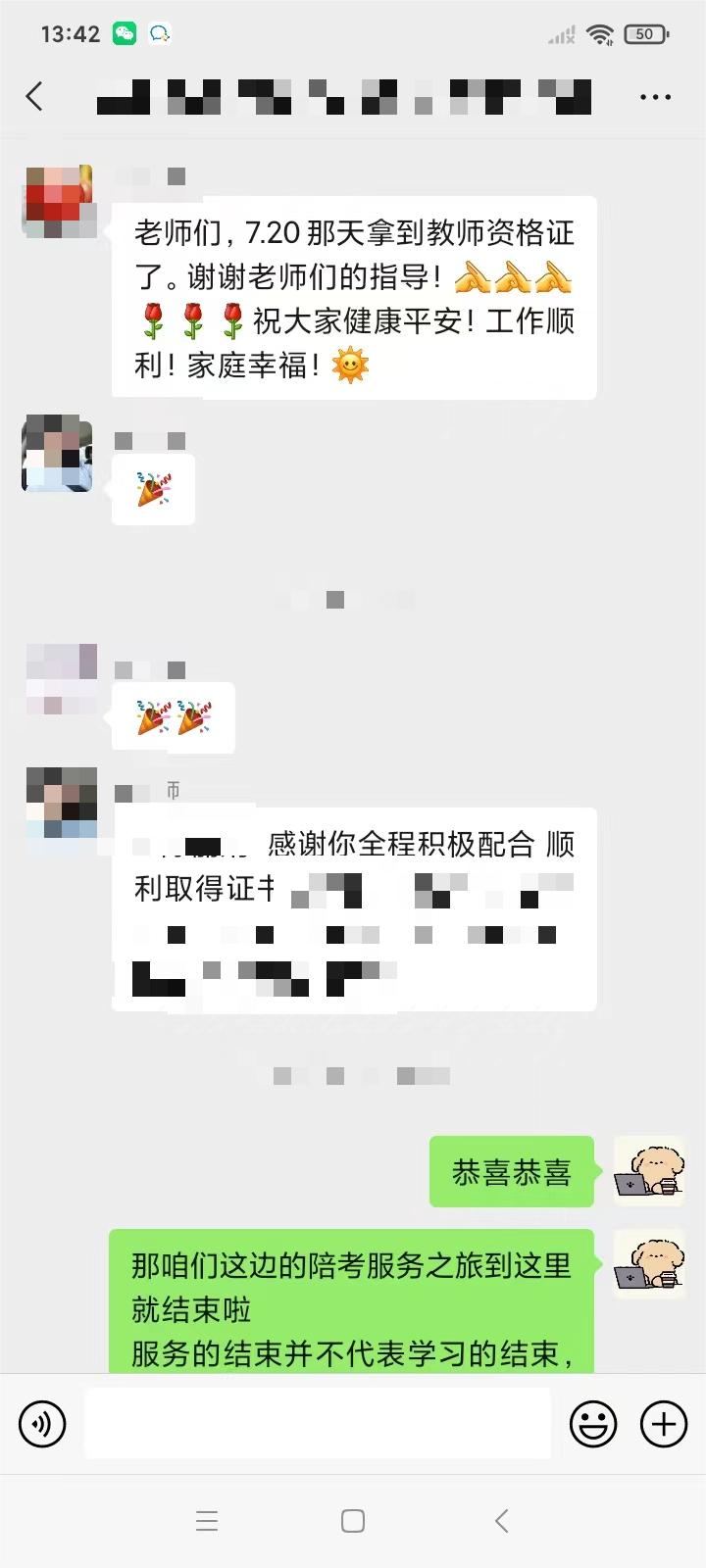This screenshot has height=1568, width=706.
Task: Open the system recent apps menu
Action: (207, 1521)
